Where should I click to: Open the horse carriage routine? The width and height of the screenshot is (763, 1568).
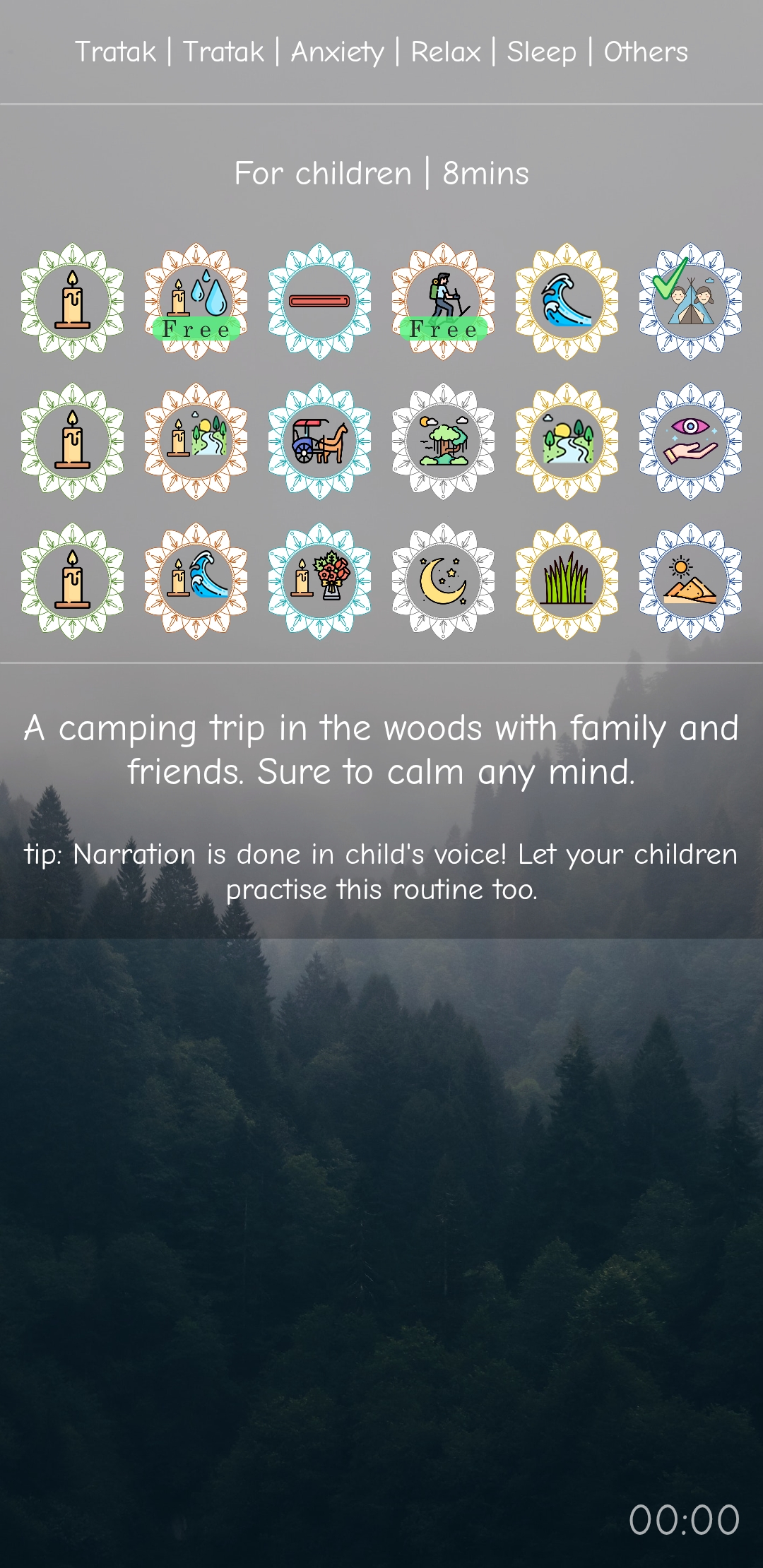pyautogui.click(x=319, y=441)
